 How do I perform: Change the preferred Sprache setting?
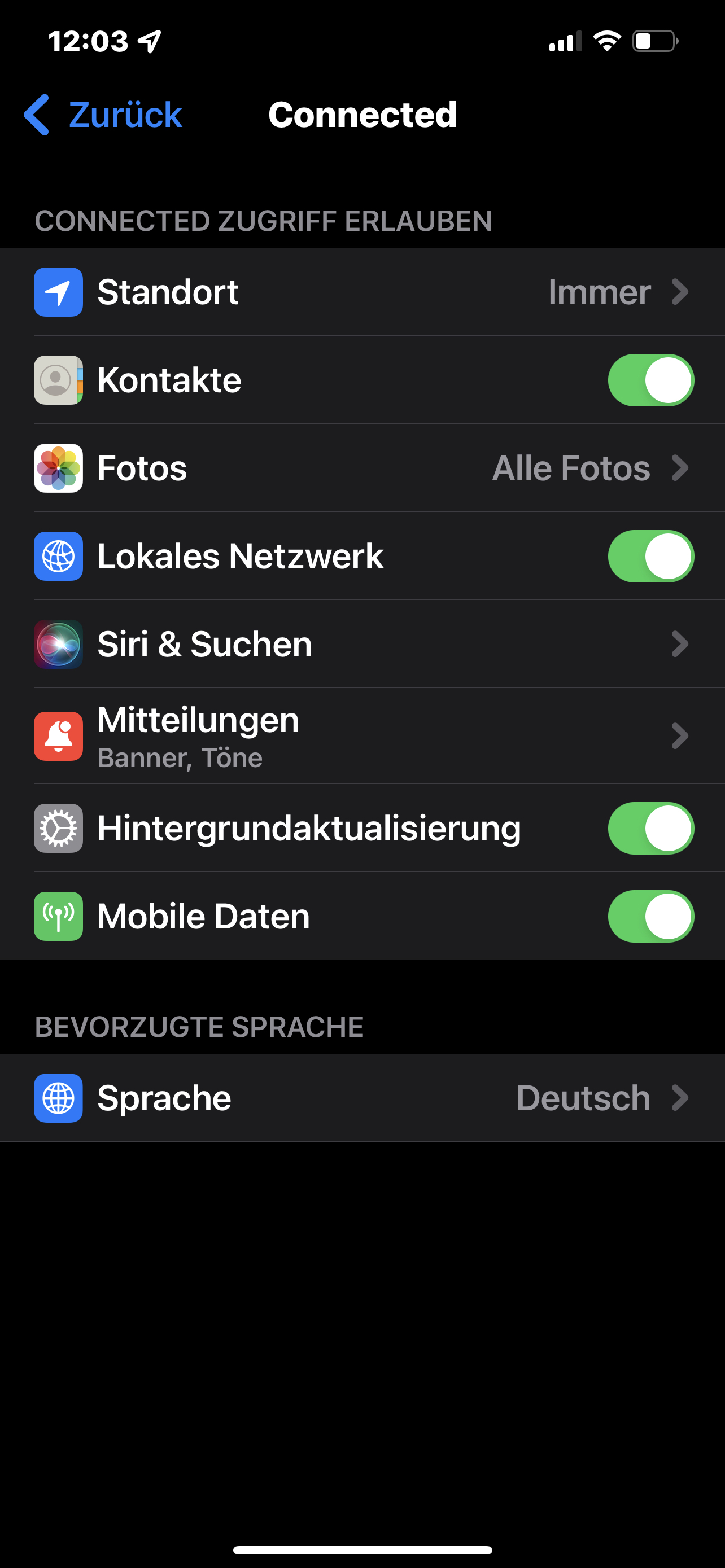362,1098
